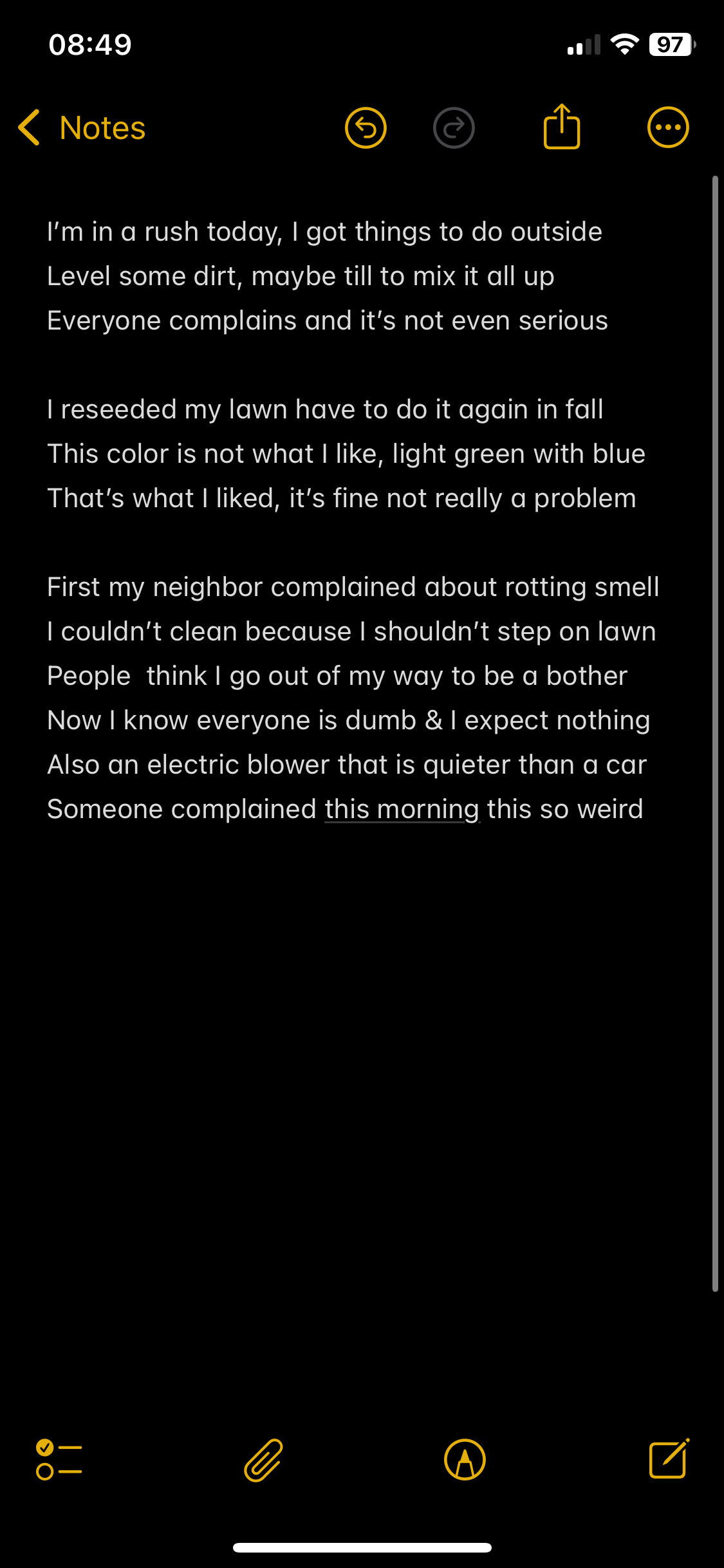The width and height of the screenshot is (724, 1568).
Task: Open the markup pen tool
Action: tap(465, 1459)
